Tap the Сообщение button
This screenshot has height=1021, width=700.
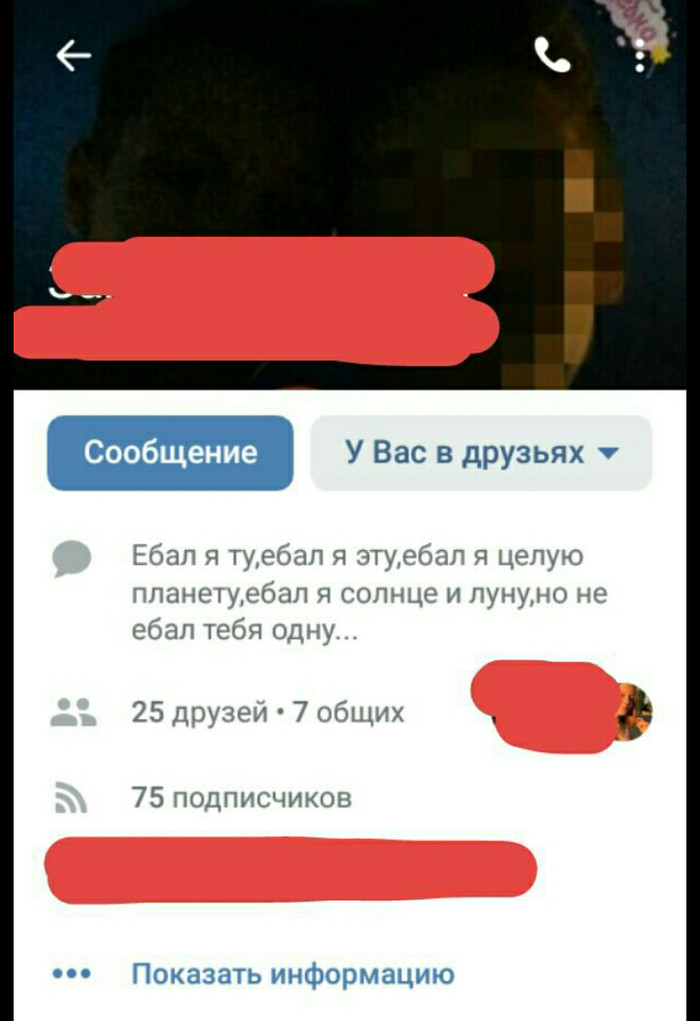point(170,453)
